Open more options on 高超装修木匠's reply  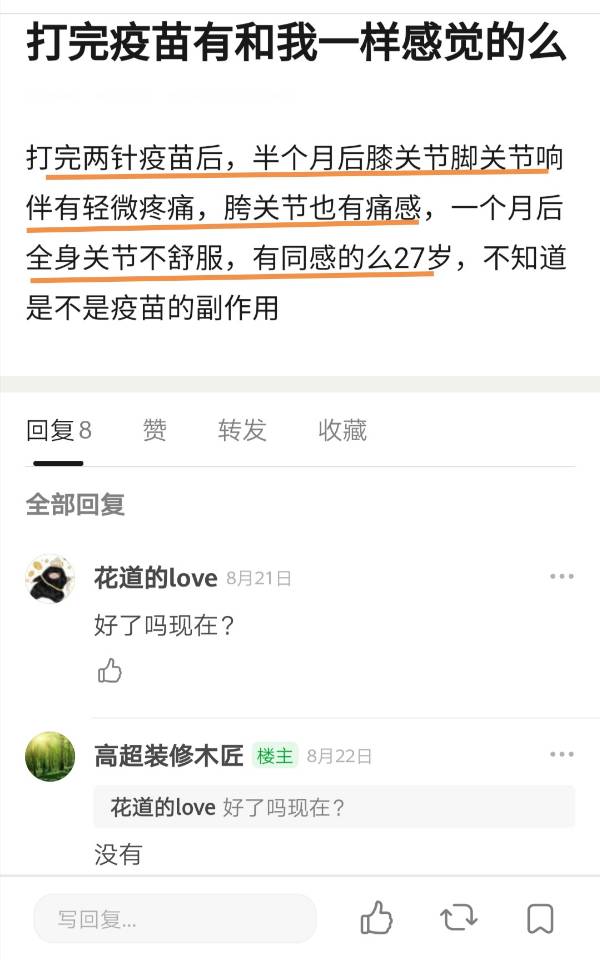562,755
